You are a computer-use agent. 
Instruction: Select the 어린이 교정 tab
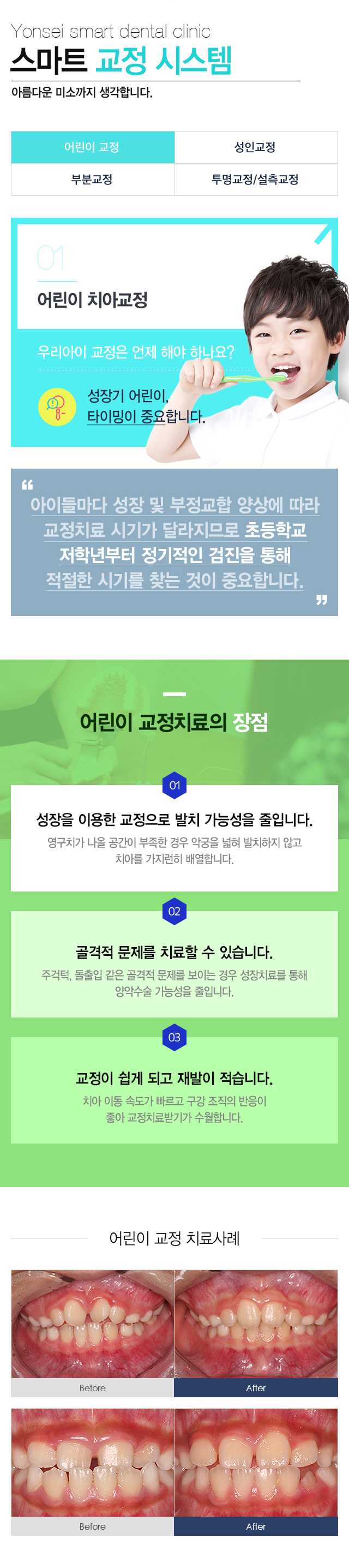pyautogui.click(x=92, y=147)
